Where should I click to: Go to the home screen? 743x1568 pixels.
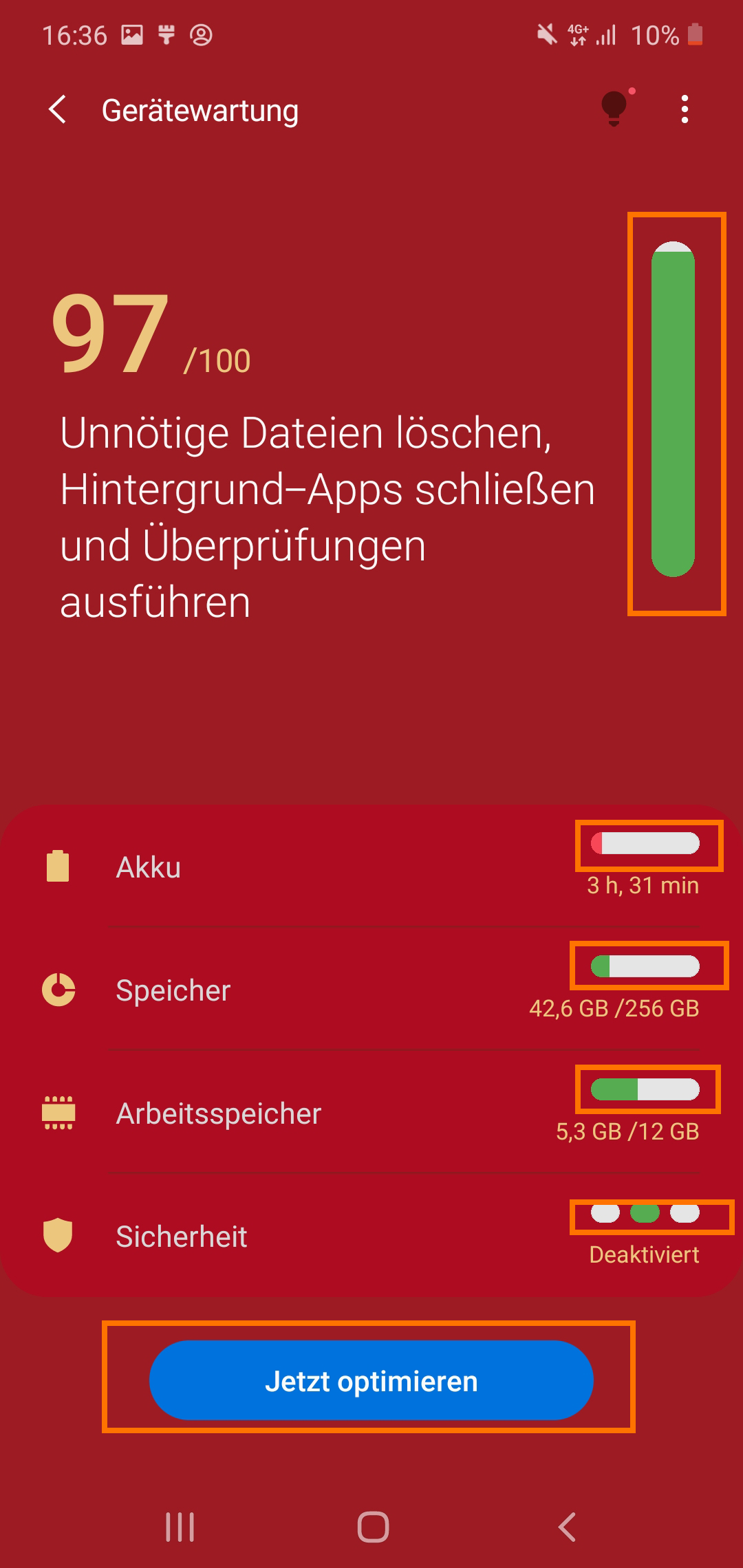(x=373, y=1527)
